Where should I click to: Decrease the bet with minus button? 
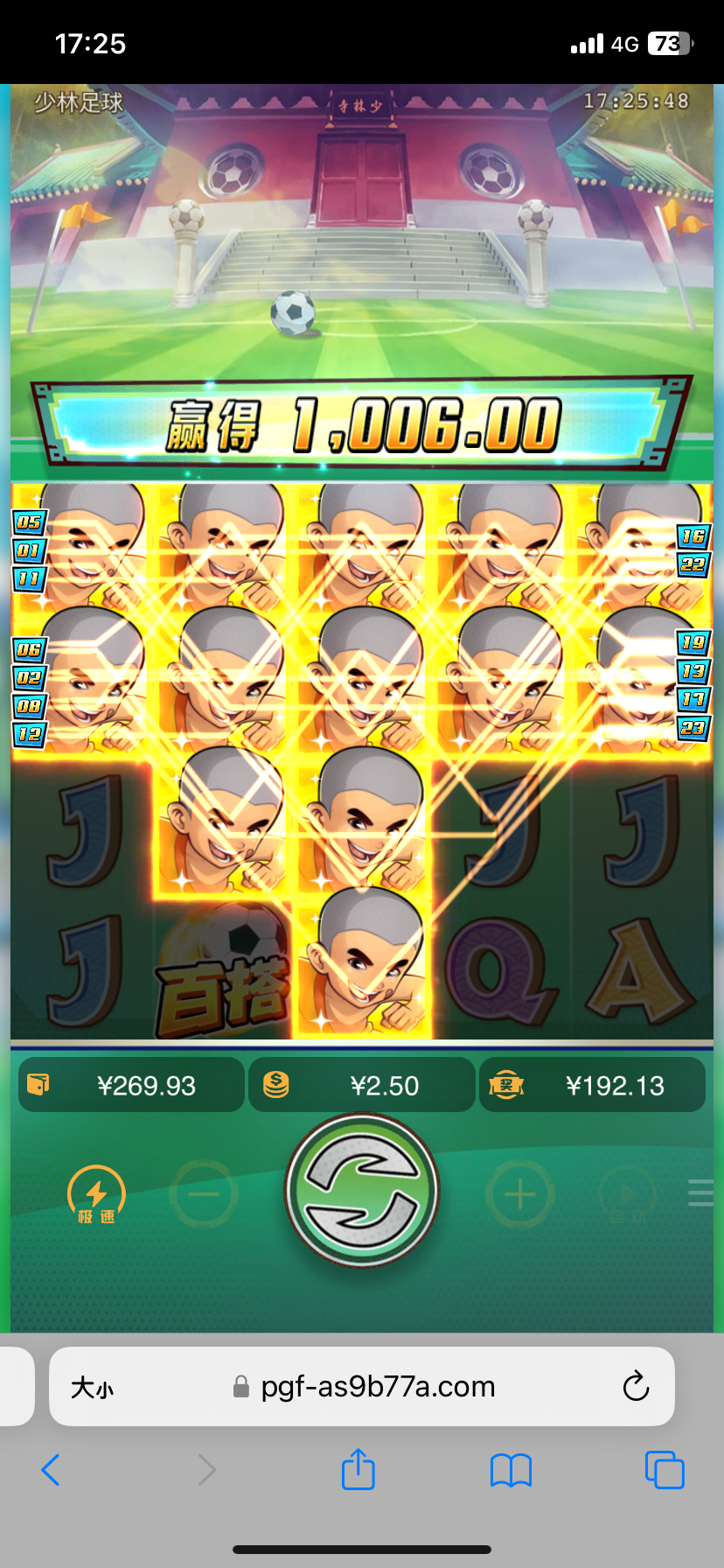pyautogui.click(x=204, y=1194)
